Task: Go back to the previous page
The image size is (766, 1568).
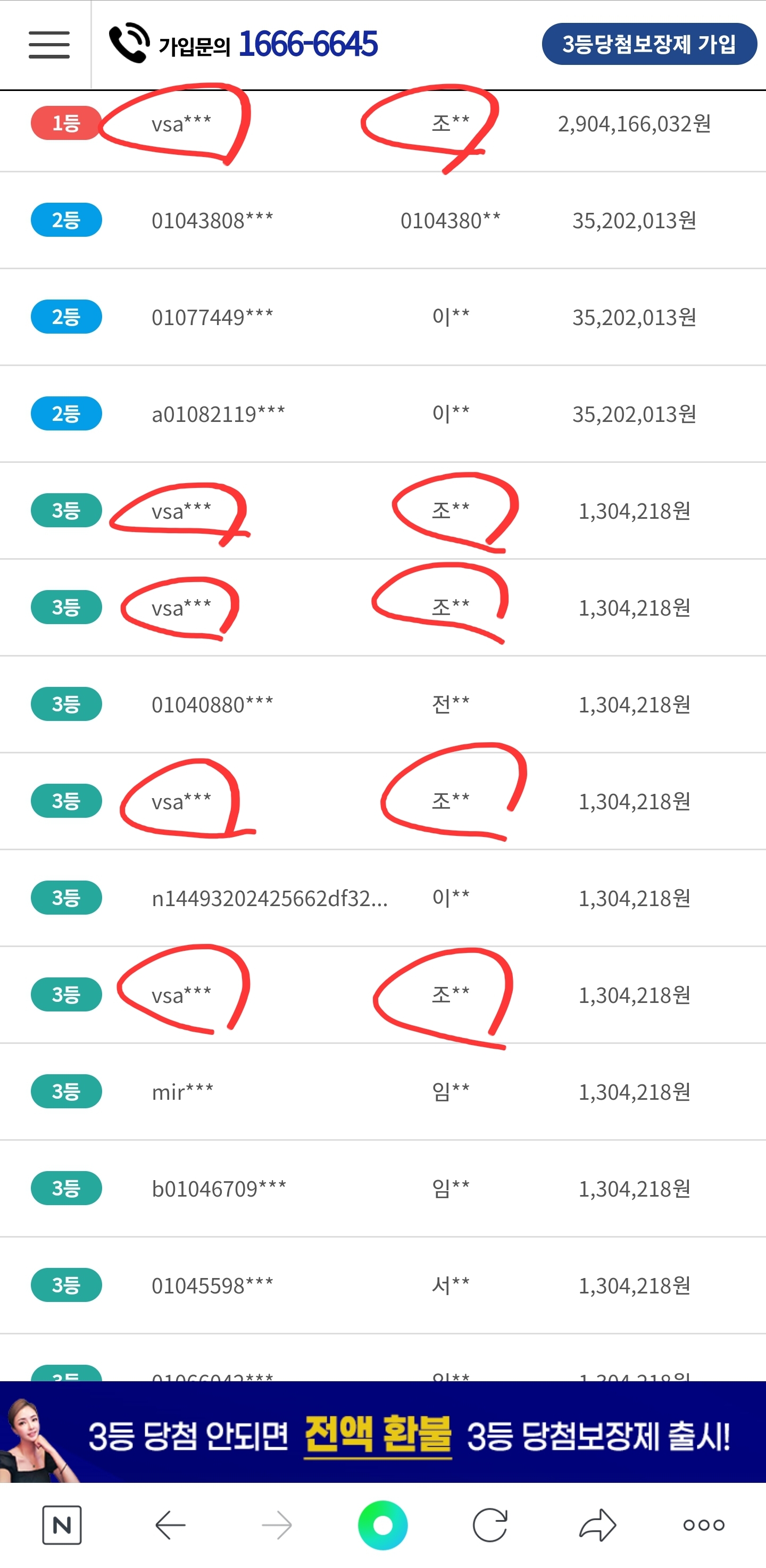Action: point(170,1525)
